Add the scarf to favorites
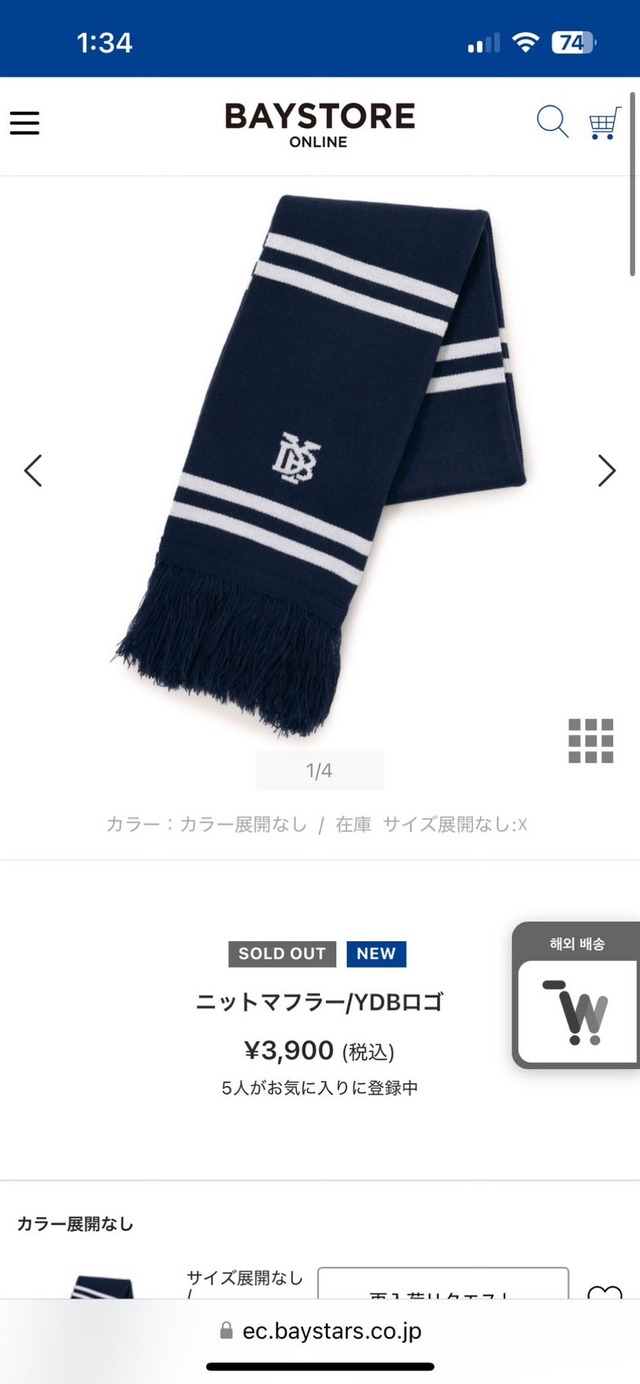The height and width of the screenshot is (1384, 640). [x=604, y=1290]
